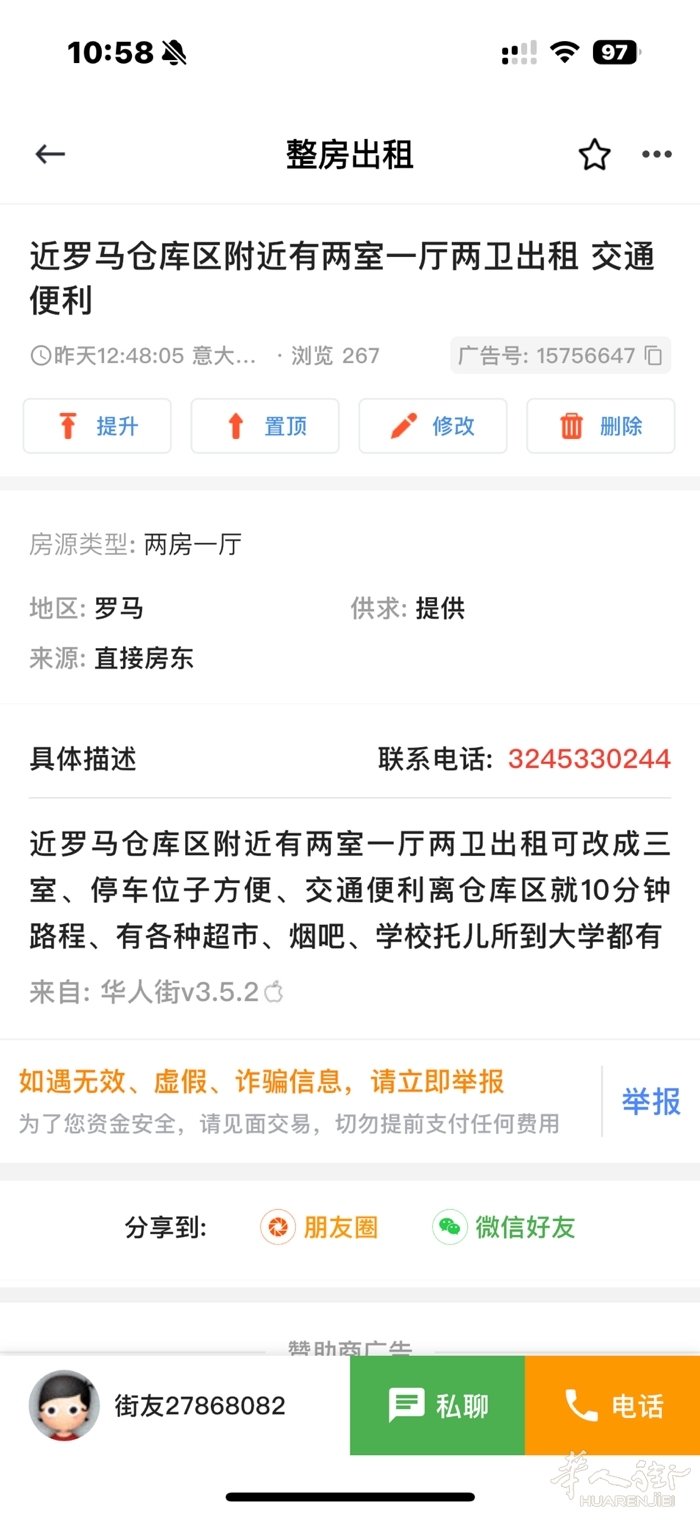Image resolution: width=700 pixels, height=1516 pixels.
Task: Share to 微信好友
Action: (505, 1227)
